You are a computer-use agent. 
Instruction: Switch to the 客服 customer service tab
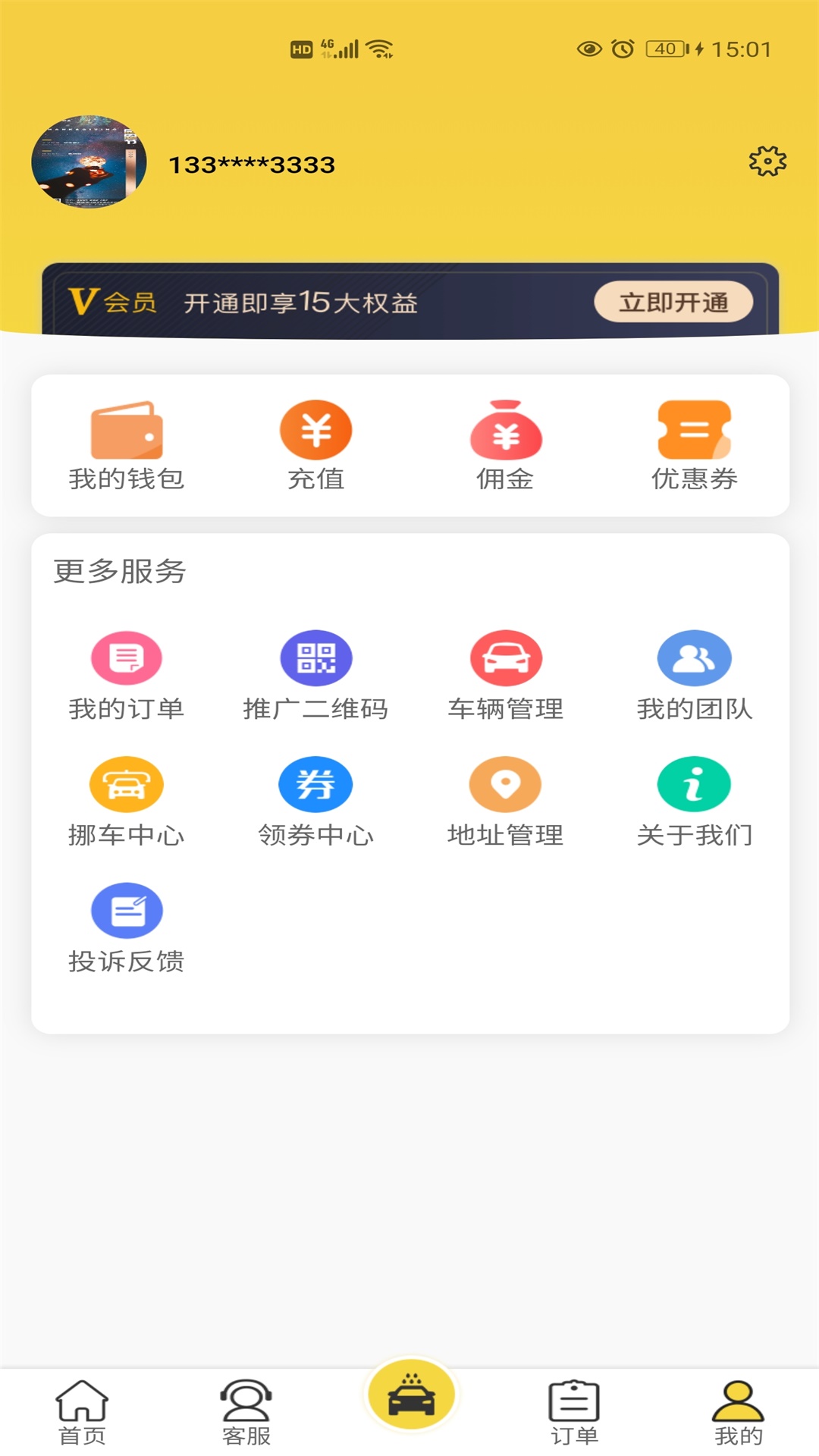click(x=246, y=1412)
